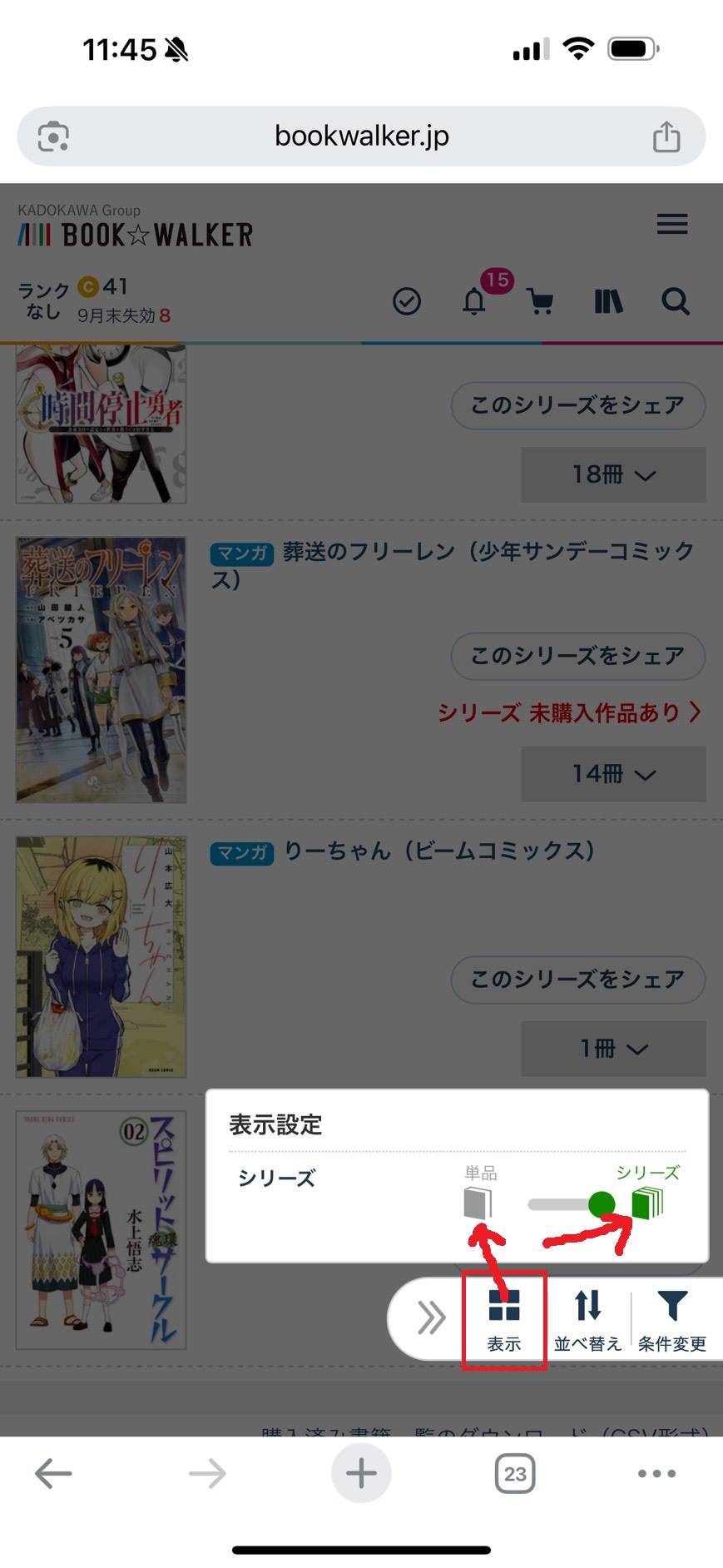Open the notifications bell
Screen dimensions: 723x1568
[474, 300]
